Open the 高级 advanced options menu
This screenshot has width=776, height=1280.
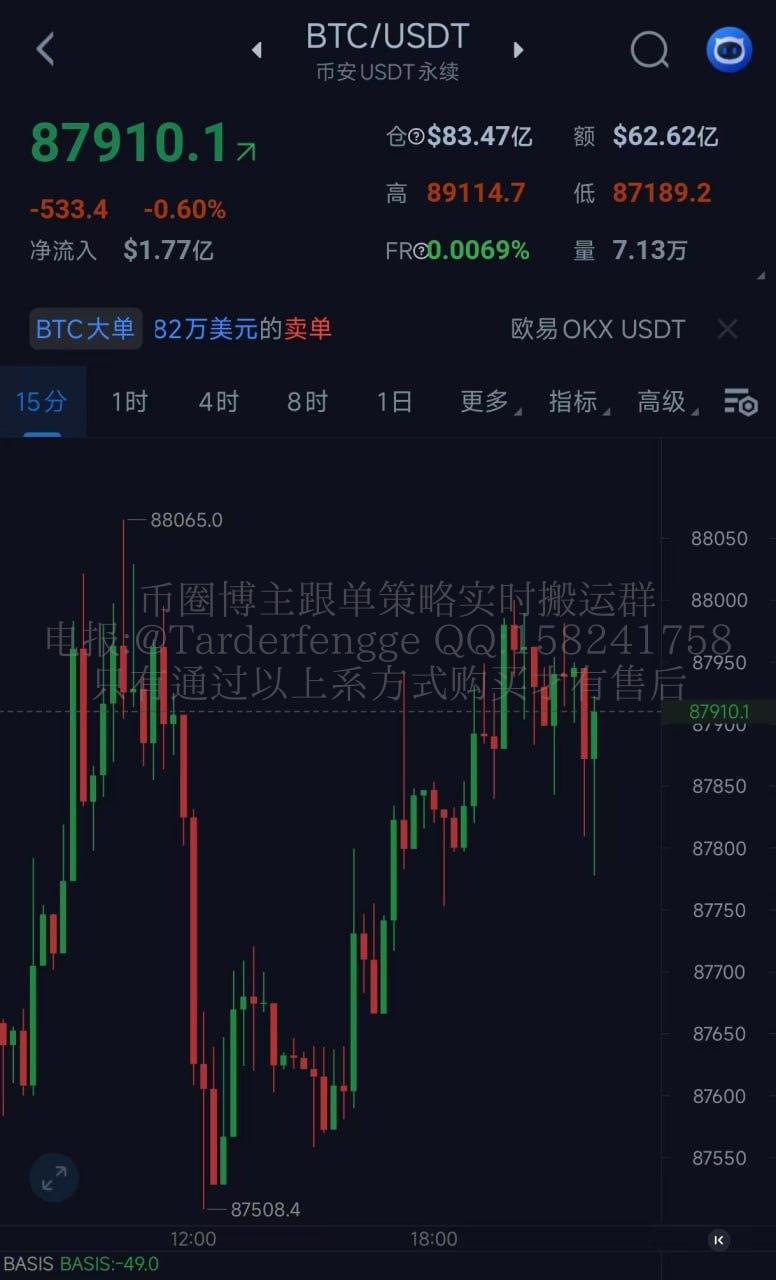[x=665, y=402]
